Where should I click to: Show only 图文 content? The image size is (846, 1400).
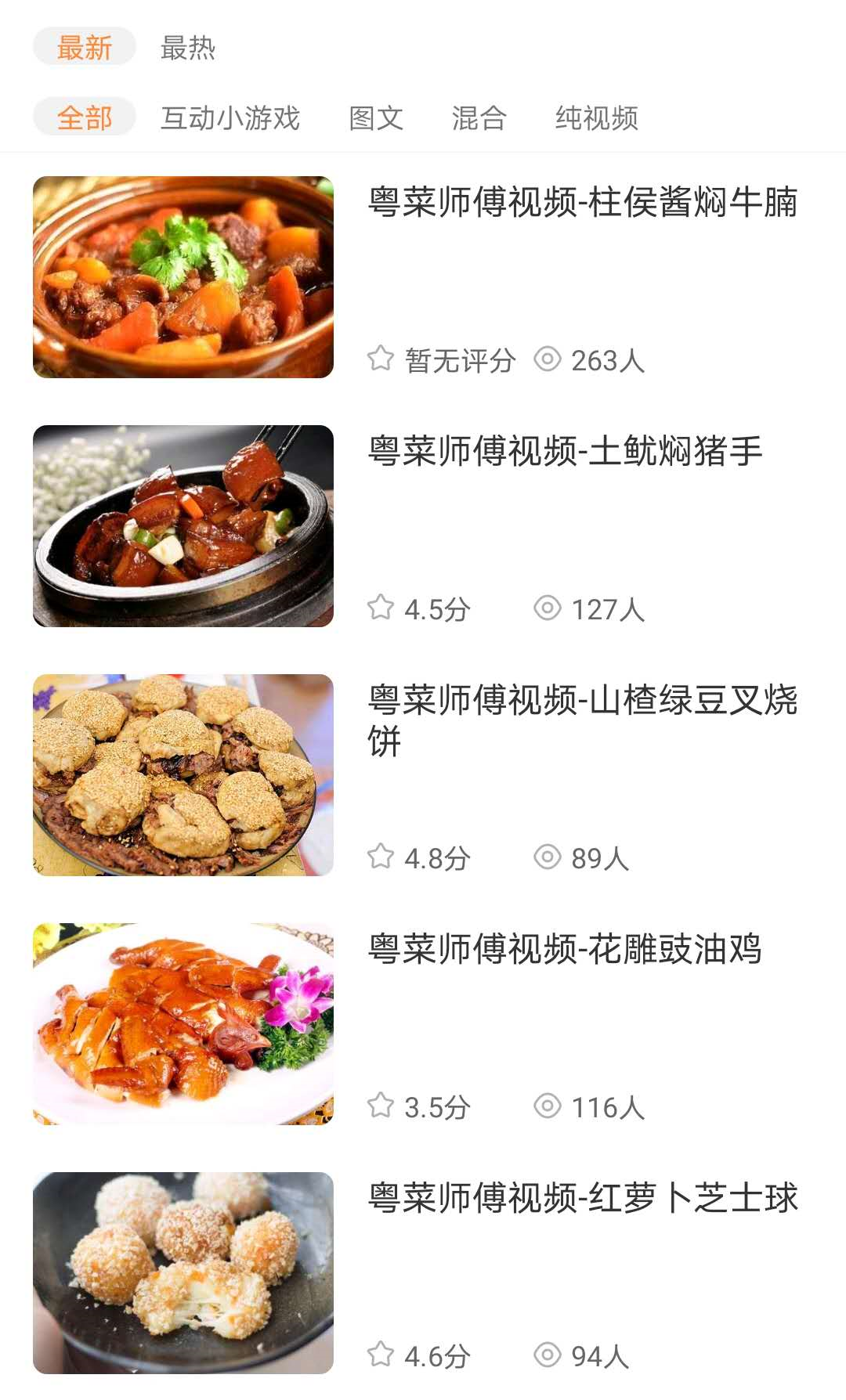[376, 118]
